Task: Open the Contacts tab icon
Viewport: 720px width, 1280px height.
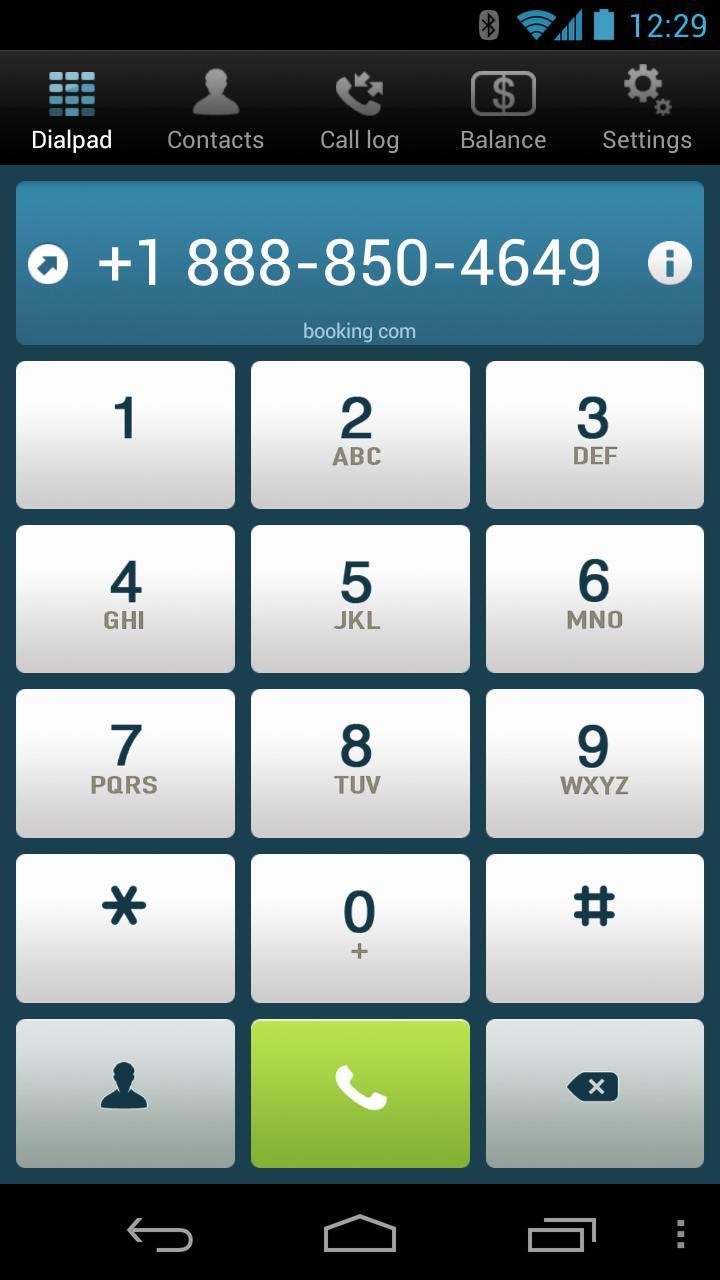Action: pyautogui.click(x=215, y=94)
